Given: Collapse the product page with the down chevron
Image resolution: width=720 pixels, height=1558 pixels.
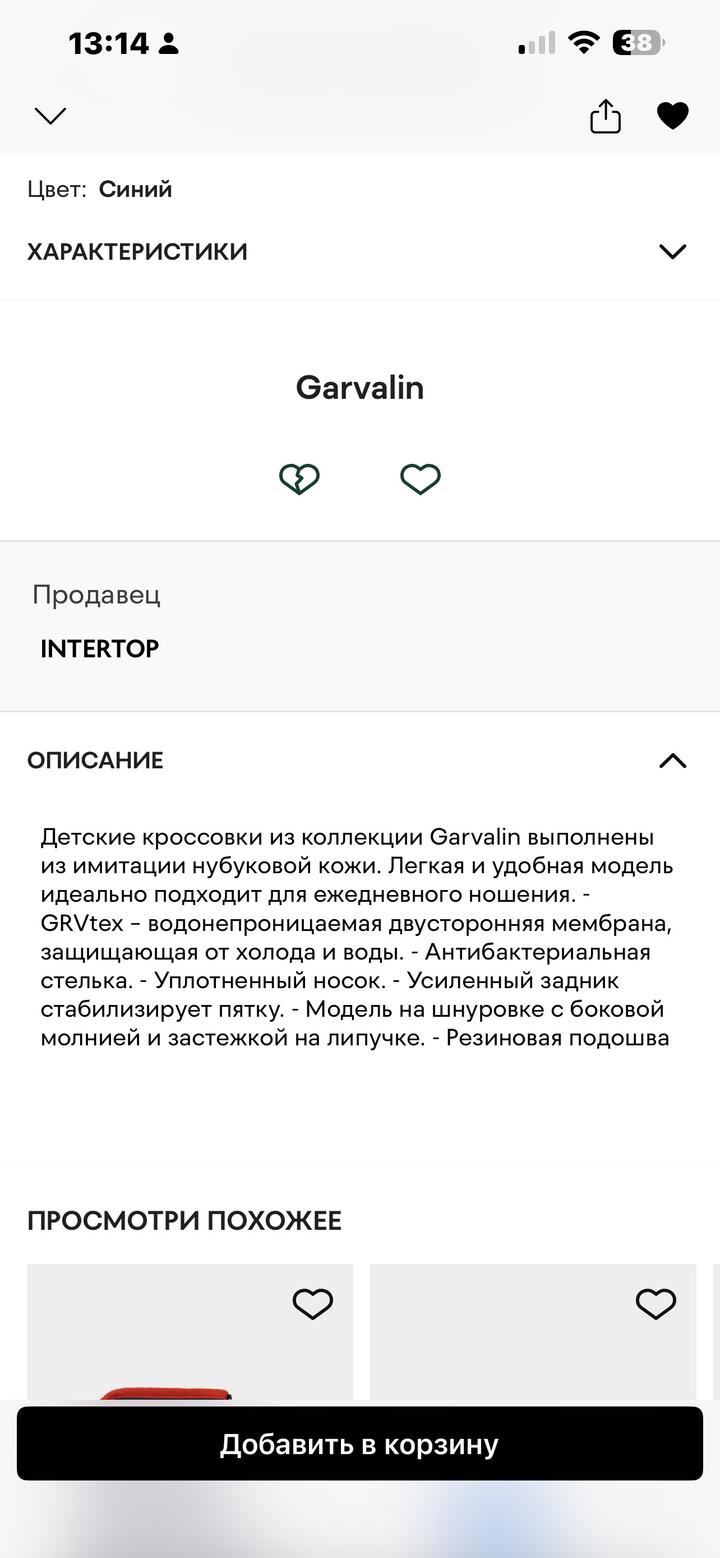Looking at the screenshot, I should tap(50, 116).
